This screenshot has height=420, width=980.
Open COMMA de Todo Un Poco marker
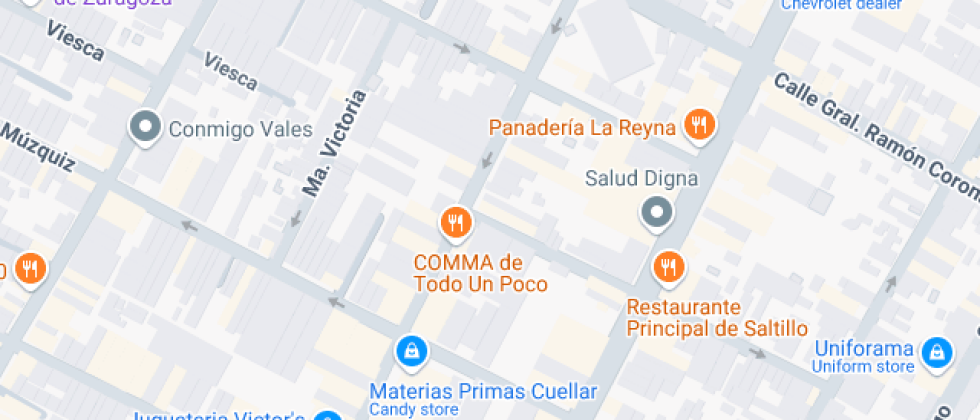(x=456, y=222)
